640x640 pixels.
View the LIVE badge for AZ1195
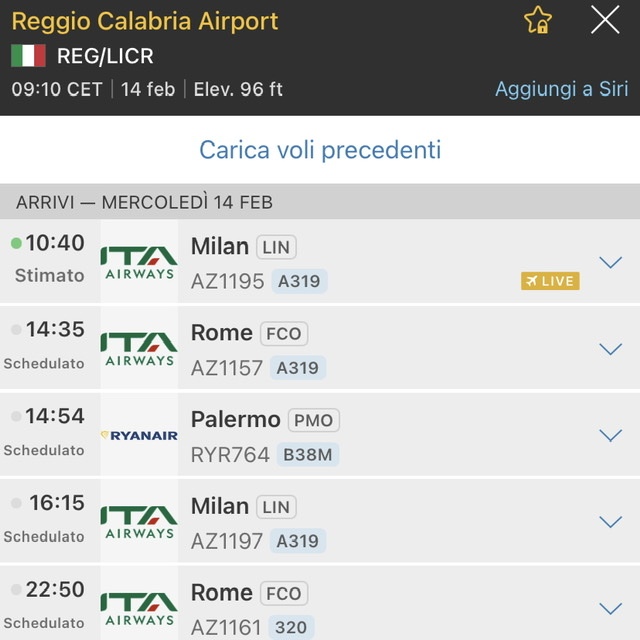point(550,281)
